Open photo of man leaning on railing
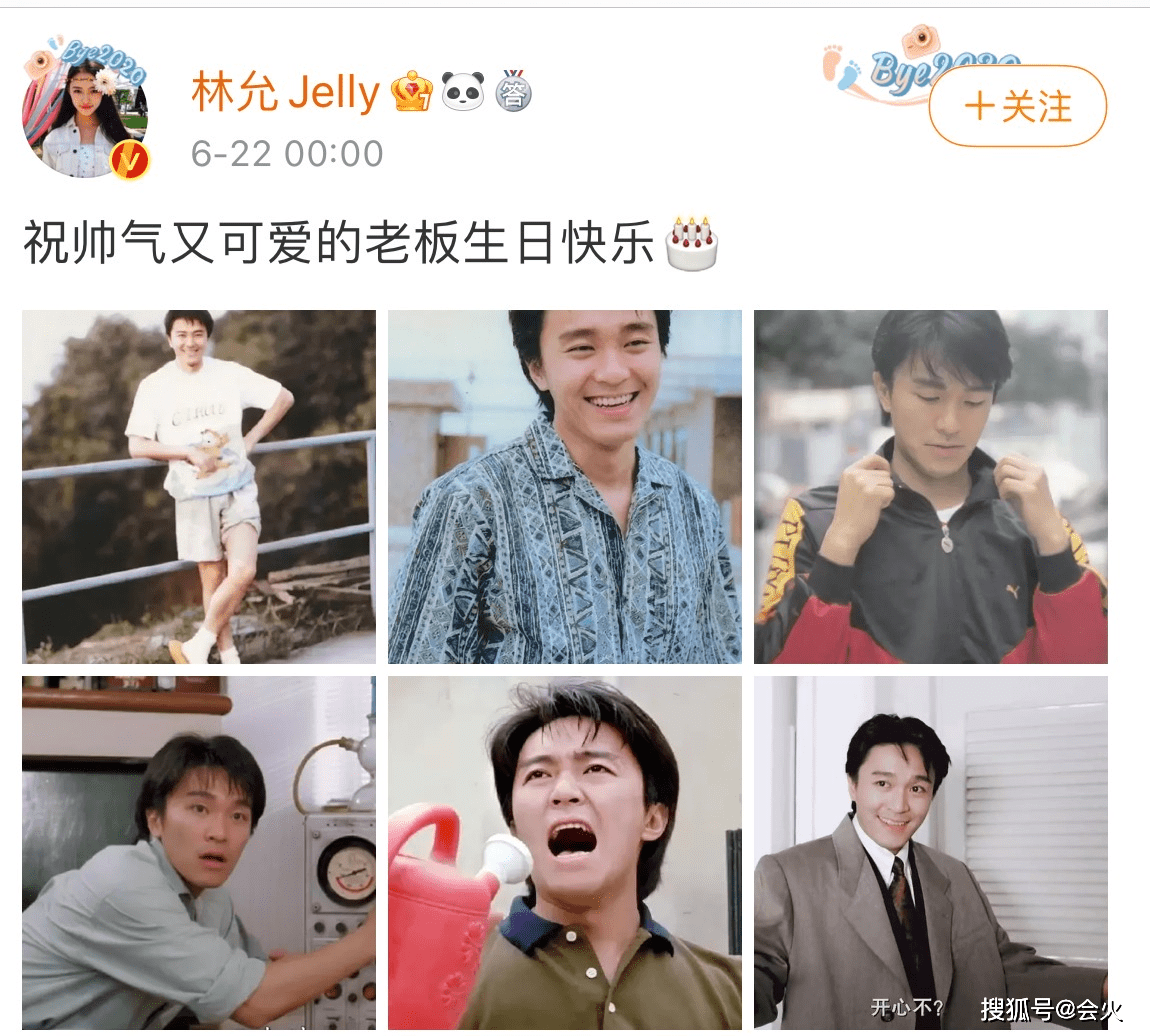Viewport: 1150px width, 1036px height. coord(199,487)
